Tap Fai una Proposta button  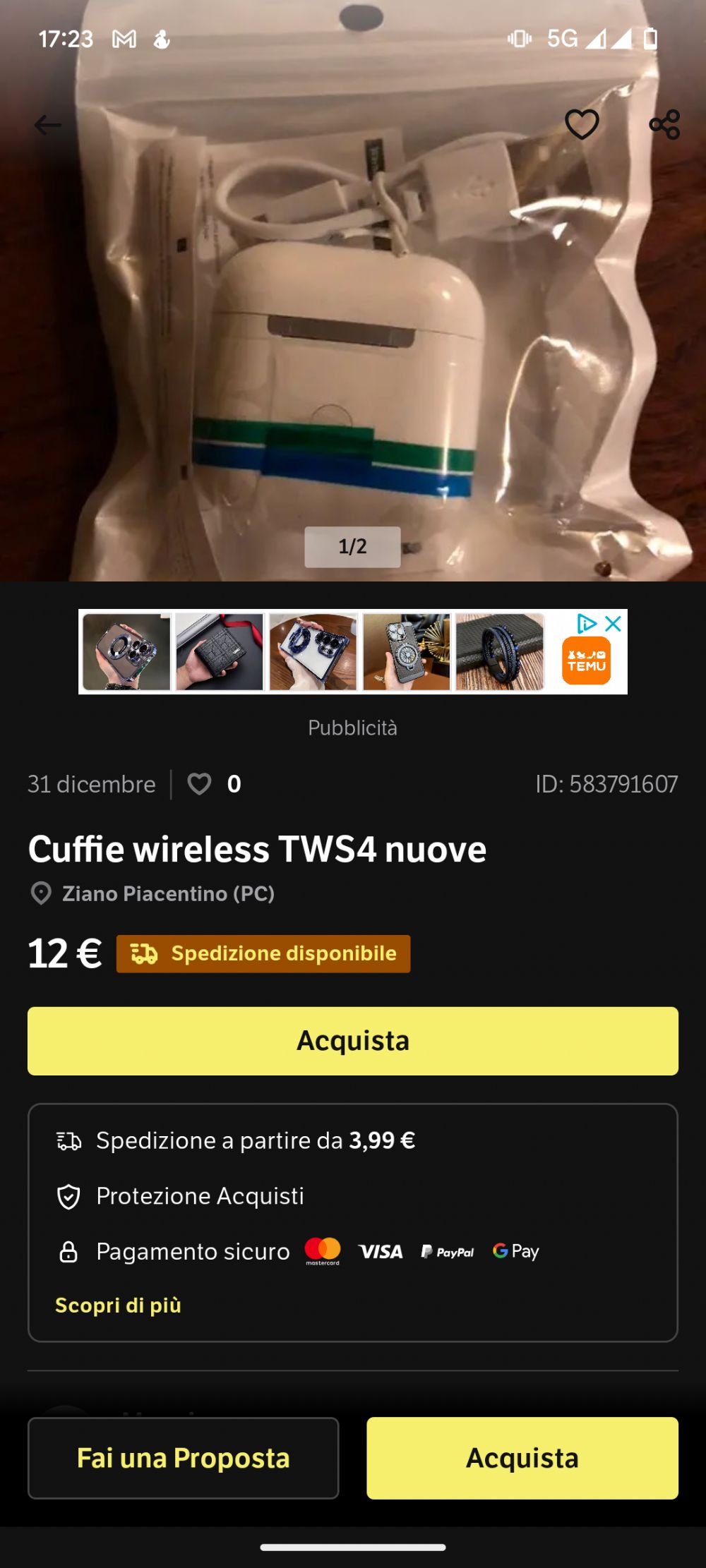click(184, 1458)
